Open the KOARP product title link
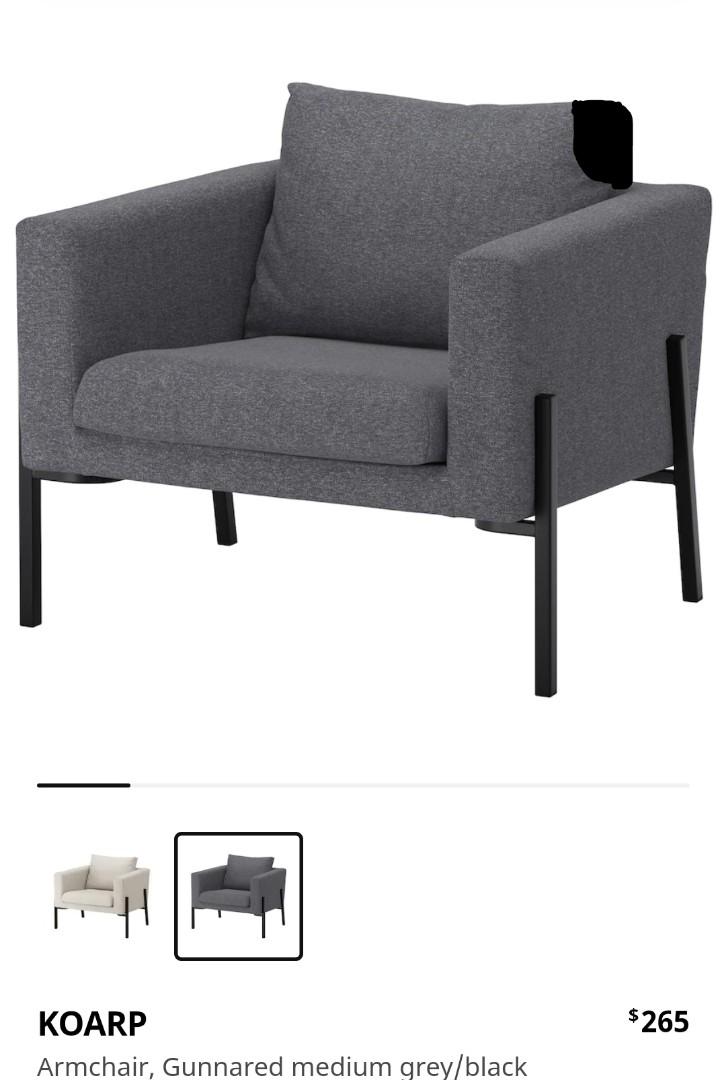The height and width of the screenshot is (1080, 726). pos(92,1024)
